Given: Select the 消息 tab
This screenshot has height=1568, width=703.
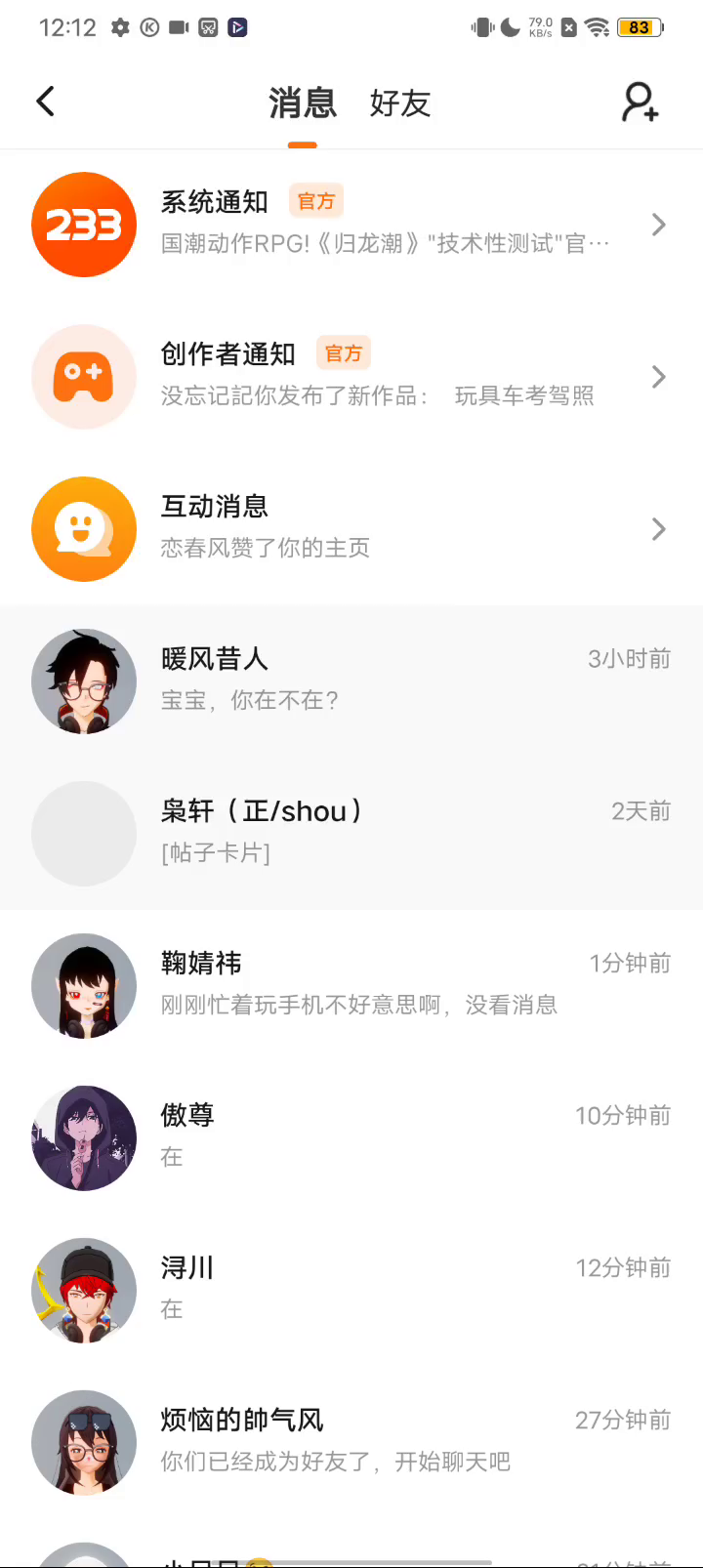Looking at the screenshot, I should point(303,103).
